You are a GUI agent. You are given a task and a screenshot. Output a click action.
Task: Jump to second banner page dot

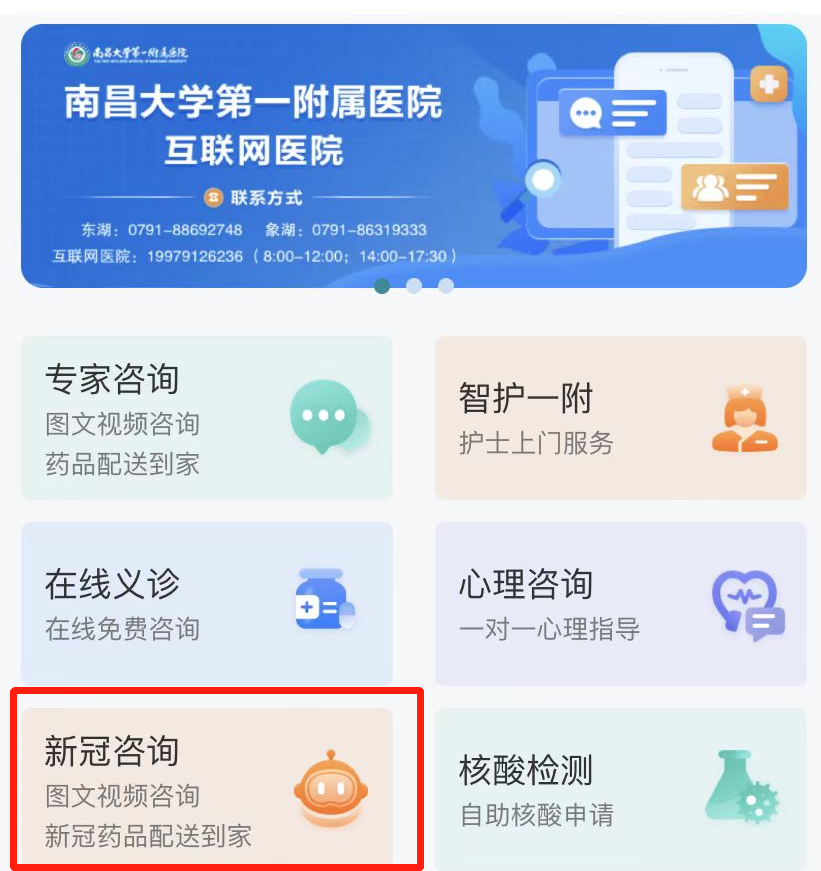pos(414,286)
